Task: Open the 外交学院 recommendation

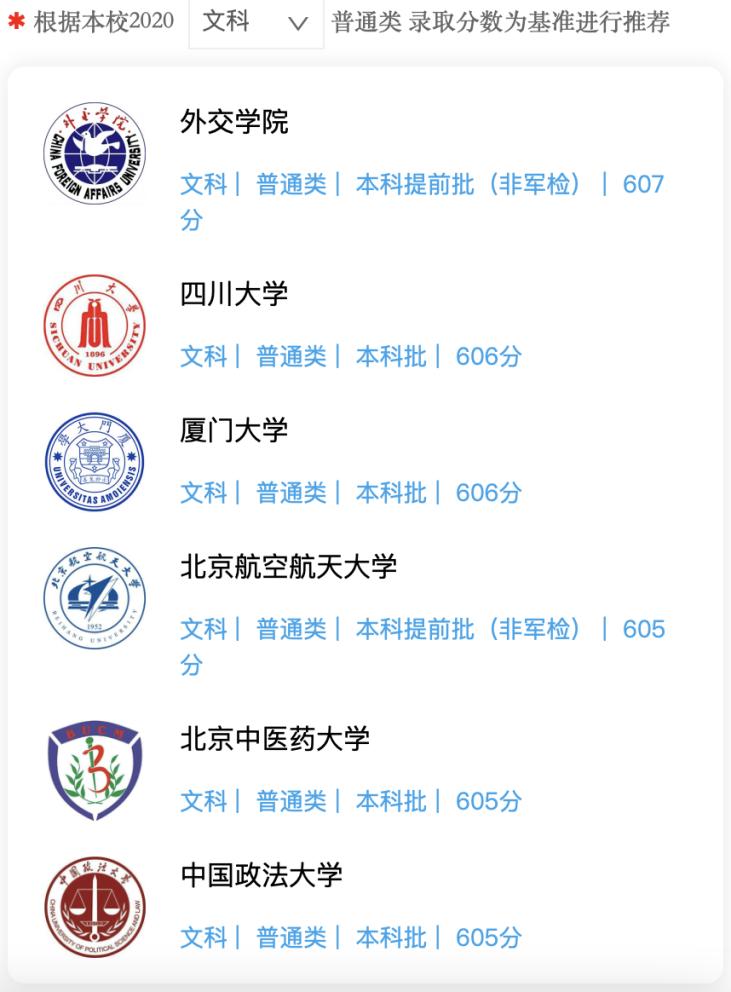Action: [x=234, y=122]
